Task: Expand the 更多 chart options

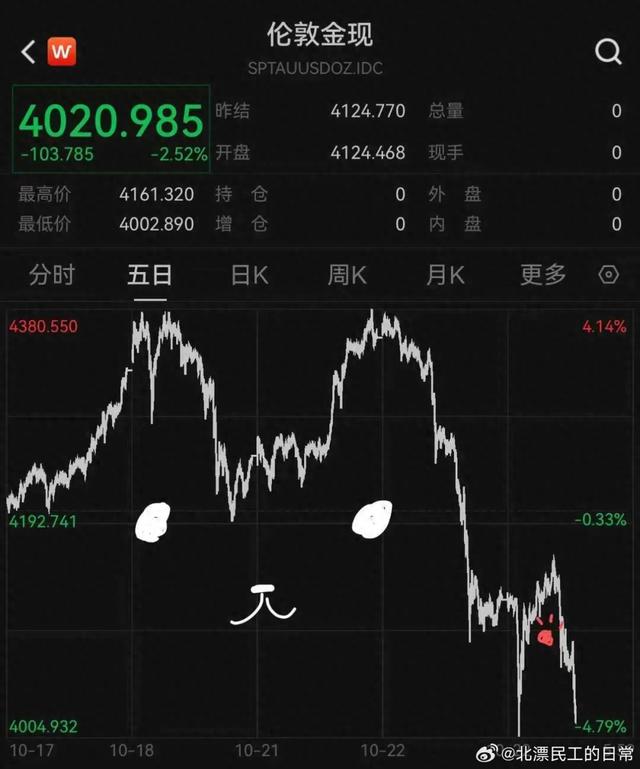Action: [x=543, y=275]
